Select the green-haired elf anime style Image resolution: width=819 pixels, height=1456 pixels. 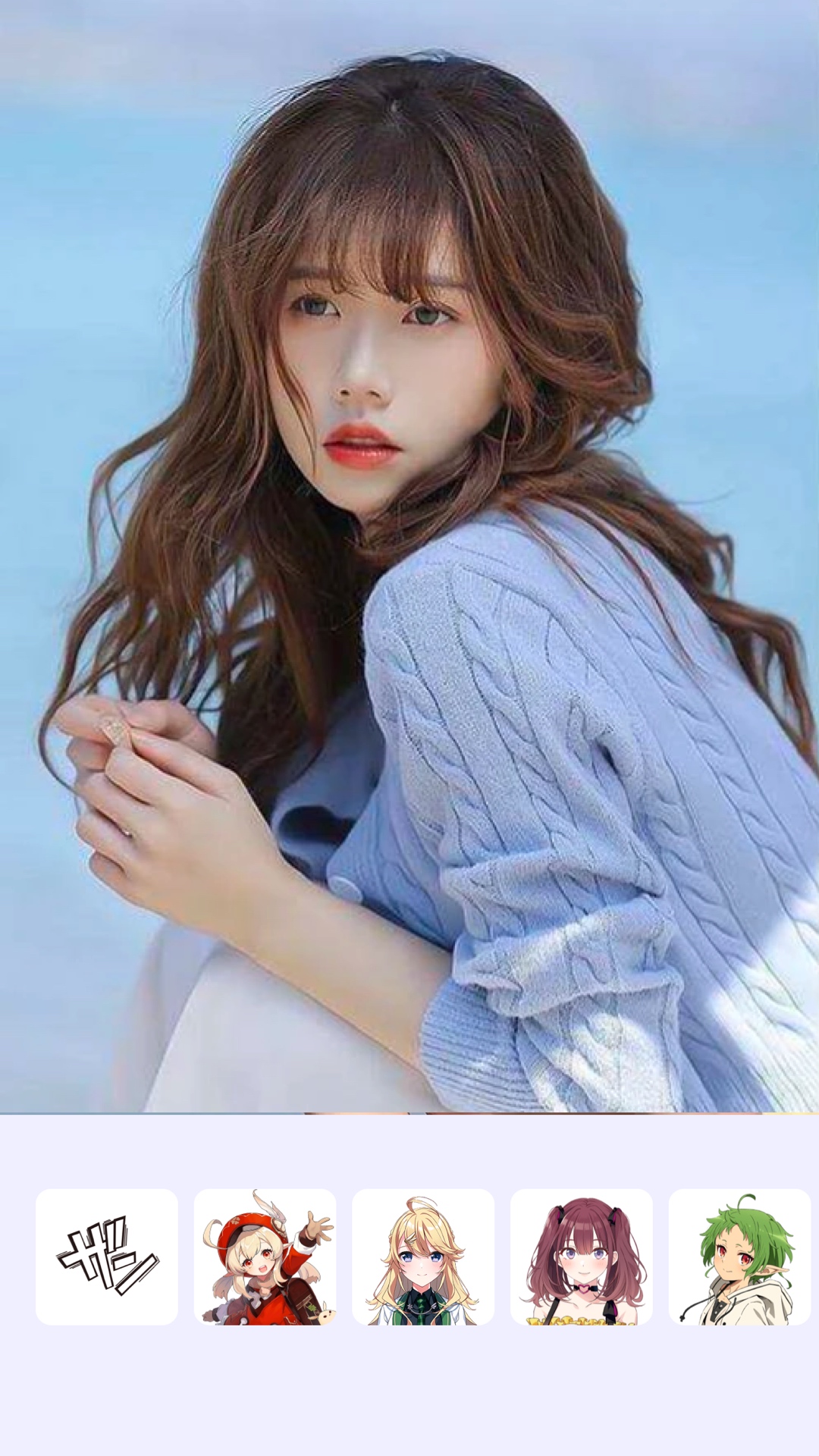click(739, 1257)
